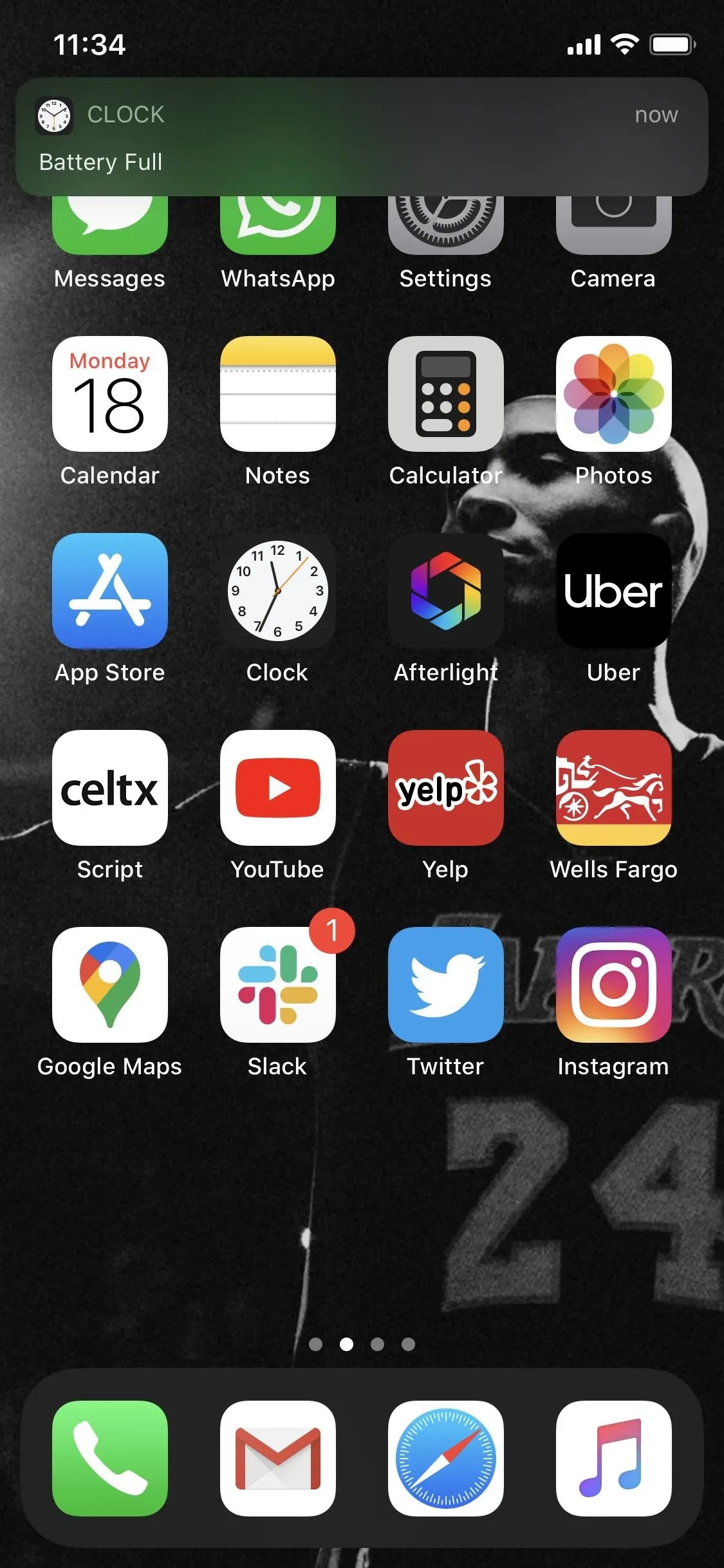Open Slack with one notification
This screenshot has height=1568, width=724.
278,985
